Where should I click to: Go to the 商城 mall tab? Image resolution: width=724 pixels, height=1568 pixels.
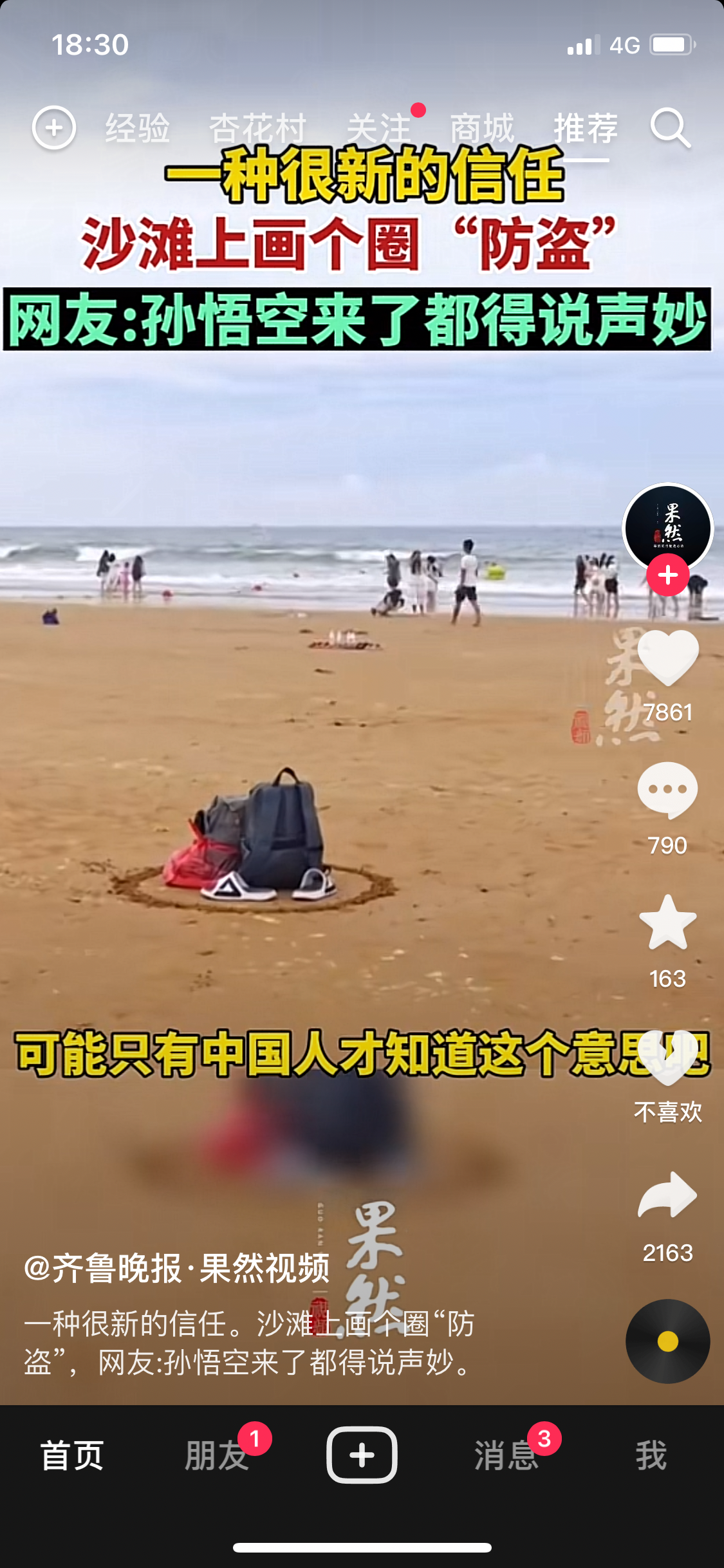pyautogui.click(x=482, y=128)
